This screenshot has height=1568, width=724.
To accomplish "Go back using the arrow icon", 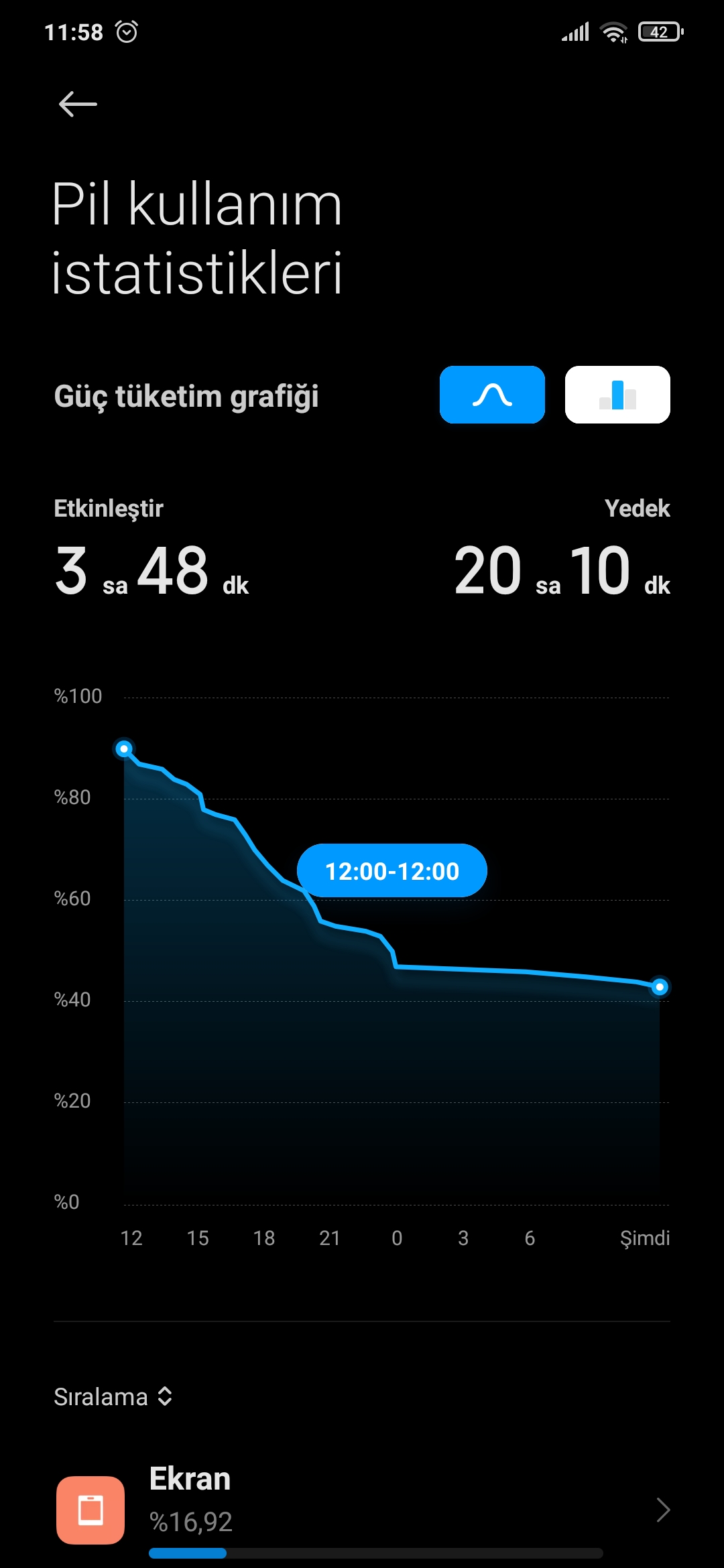I will (x=78, y=105).
